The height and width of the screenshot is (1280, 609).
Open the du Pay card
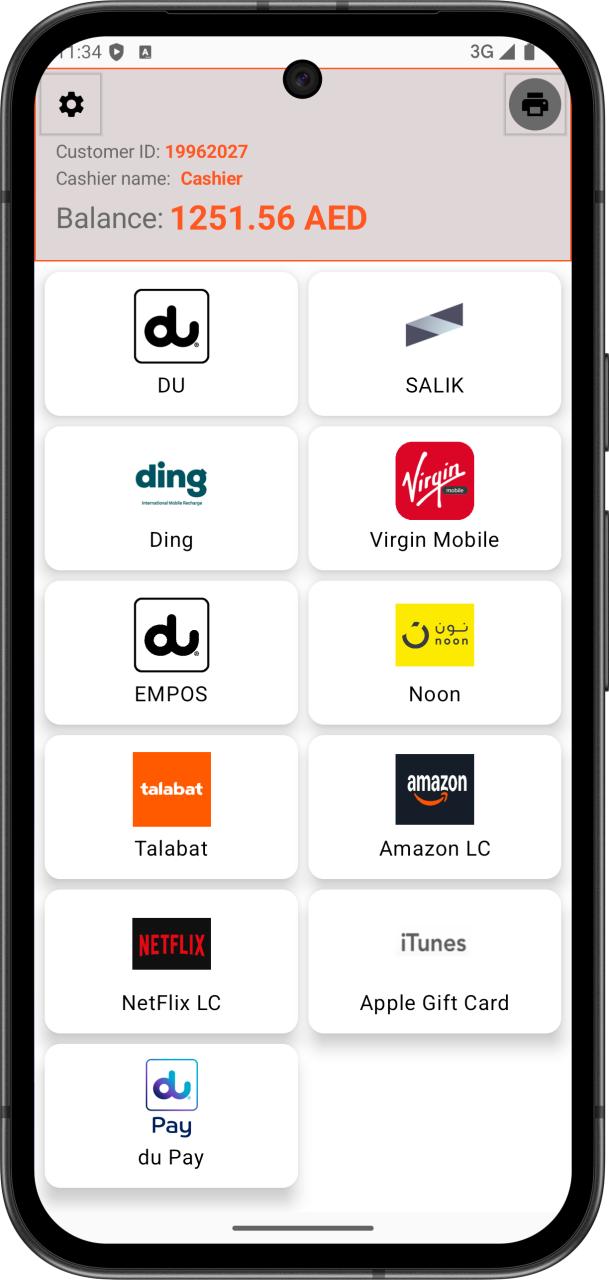pos(171,1115)
